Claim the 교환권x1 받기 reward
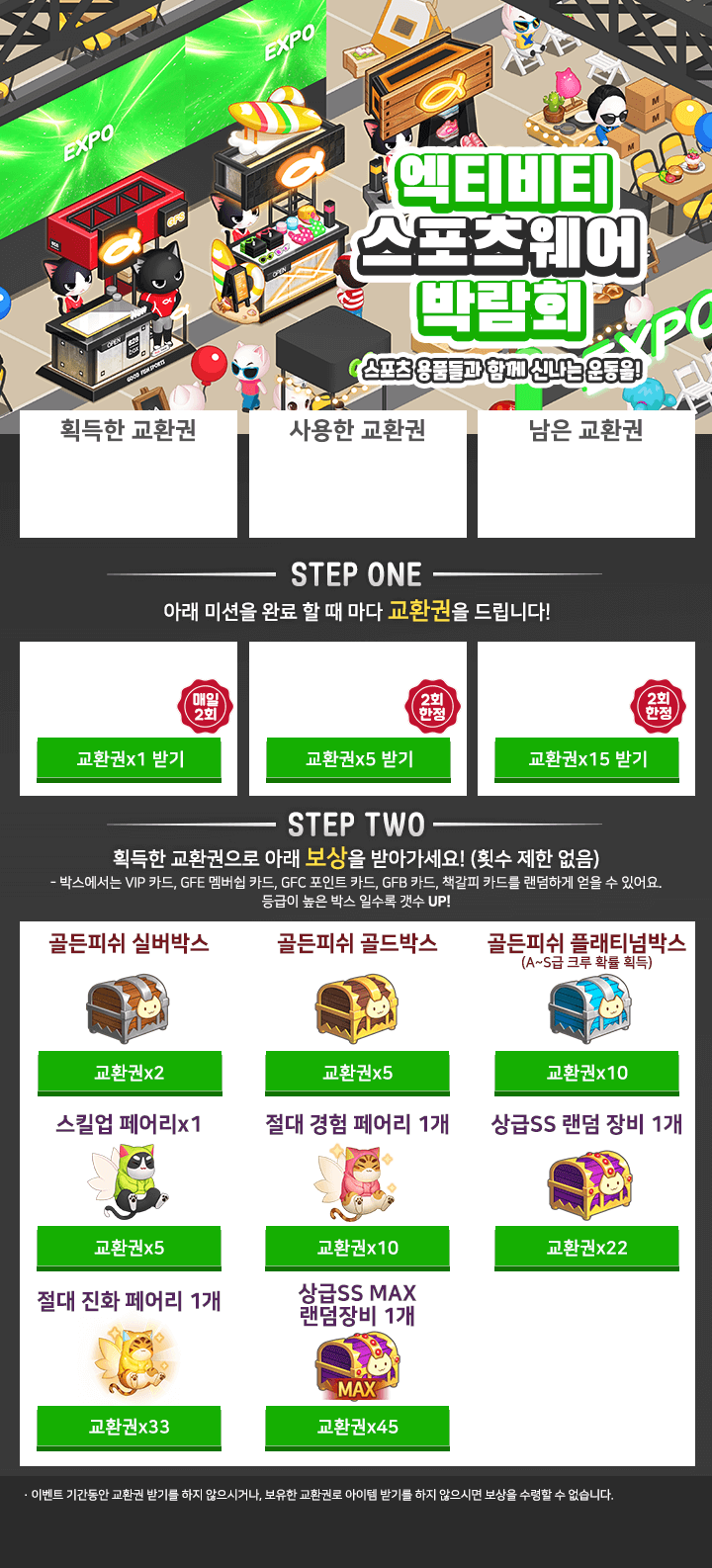 pos(130,759)
